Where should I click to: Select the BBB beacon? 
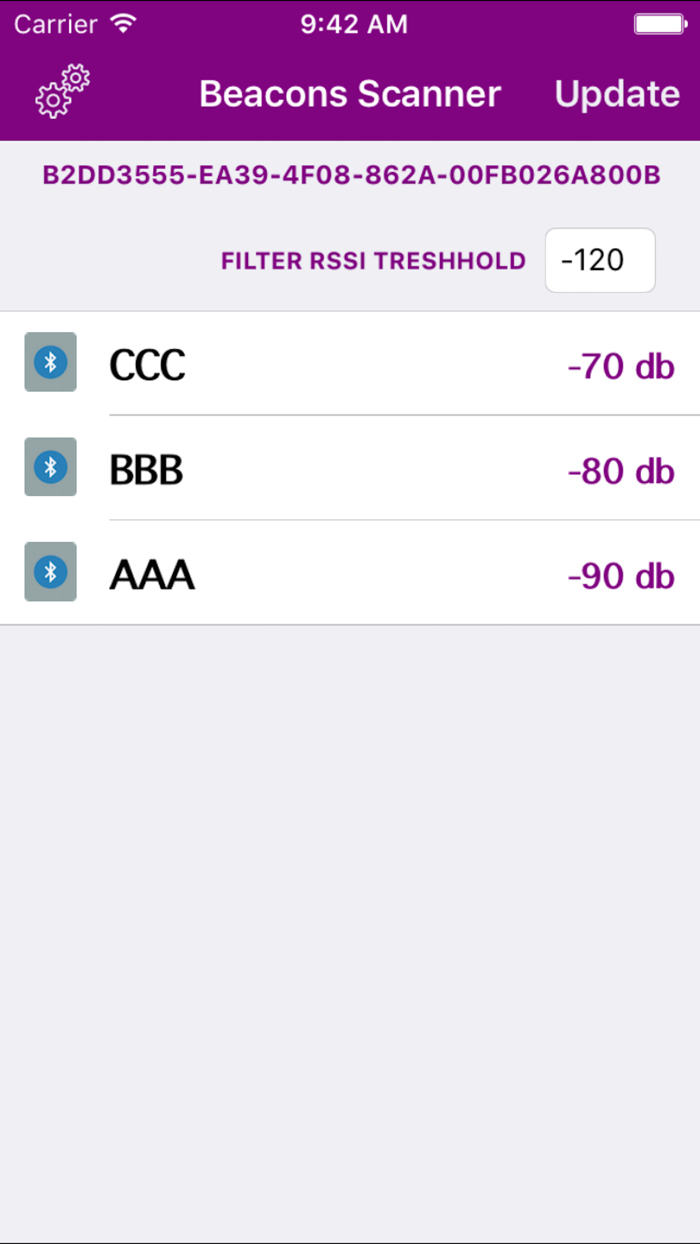coord(350,468)
